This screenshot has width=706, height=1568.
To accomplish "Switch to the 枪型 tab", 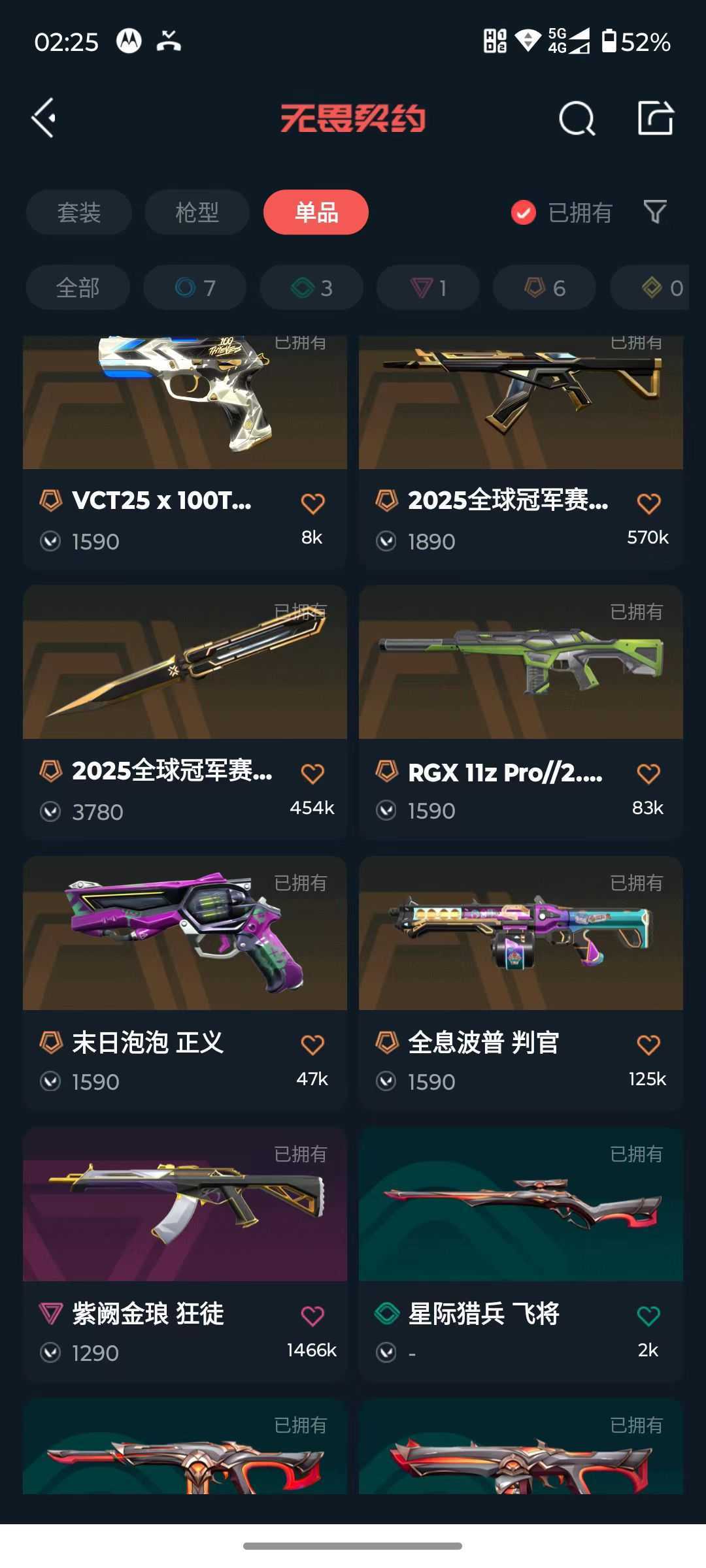I will click(197, 212).
